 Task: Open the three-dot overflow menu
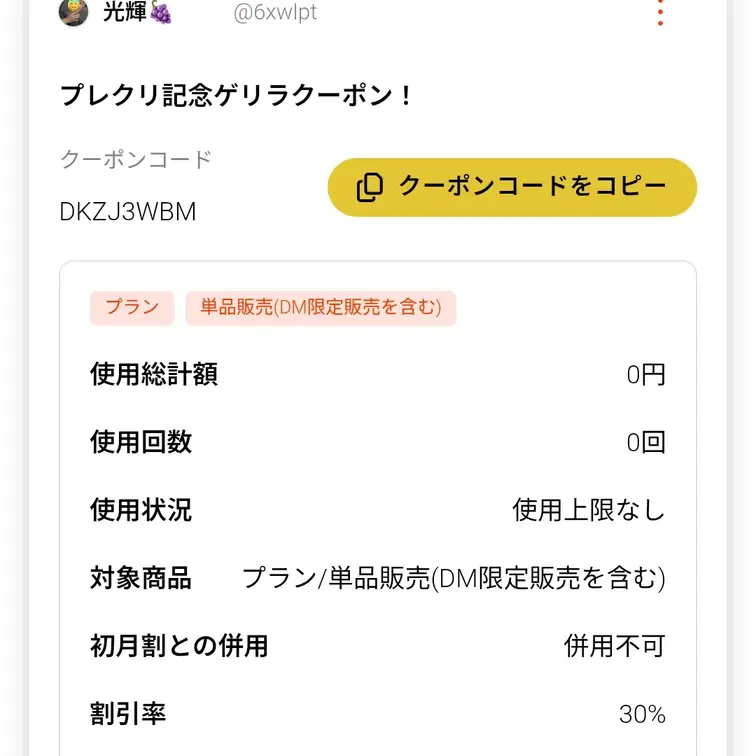[660, 13]
